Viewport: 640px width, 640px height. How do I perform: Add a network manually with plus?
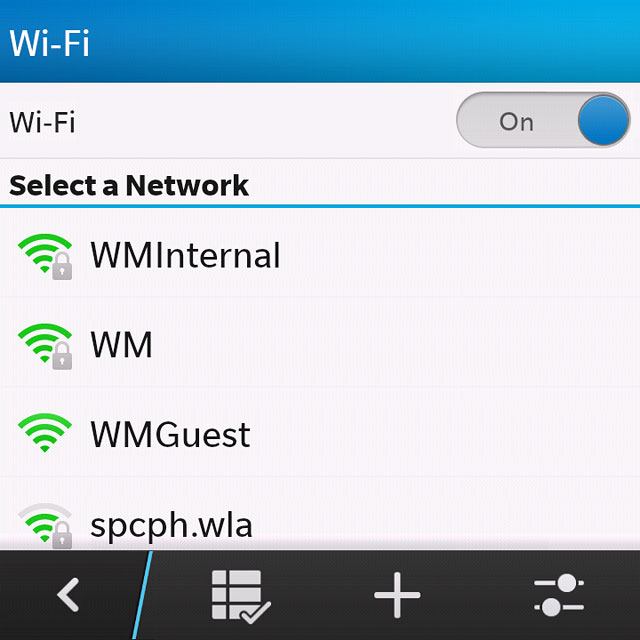pyautogui.click(x=397, y=596)
